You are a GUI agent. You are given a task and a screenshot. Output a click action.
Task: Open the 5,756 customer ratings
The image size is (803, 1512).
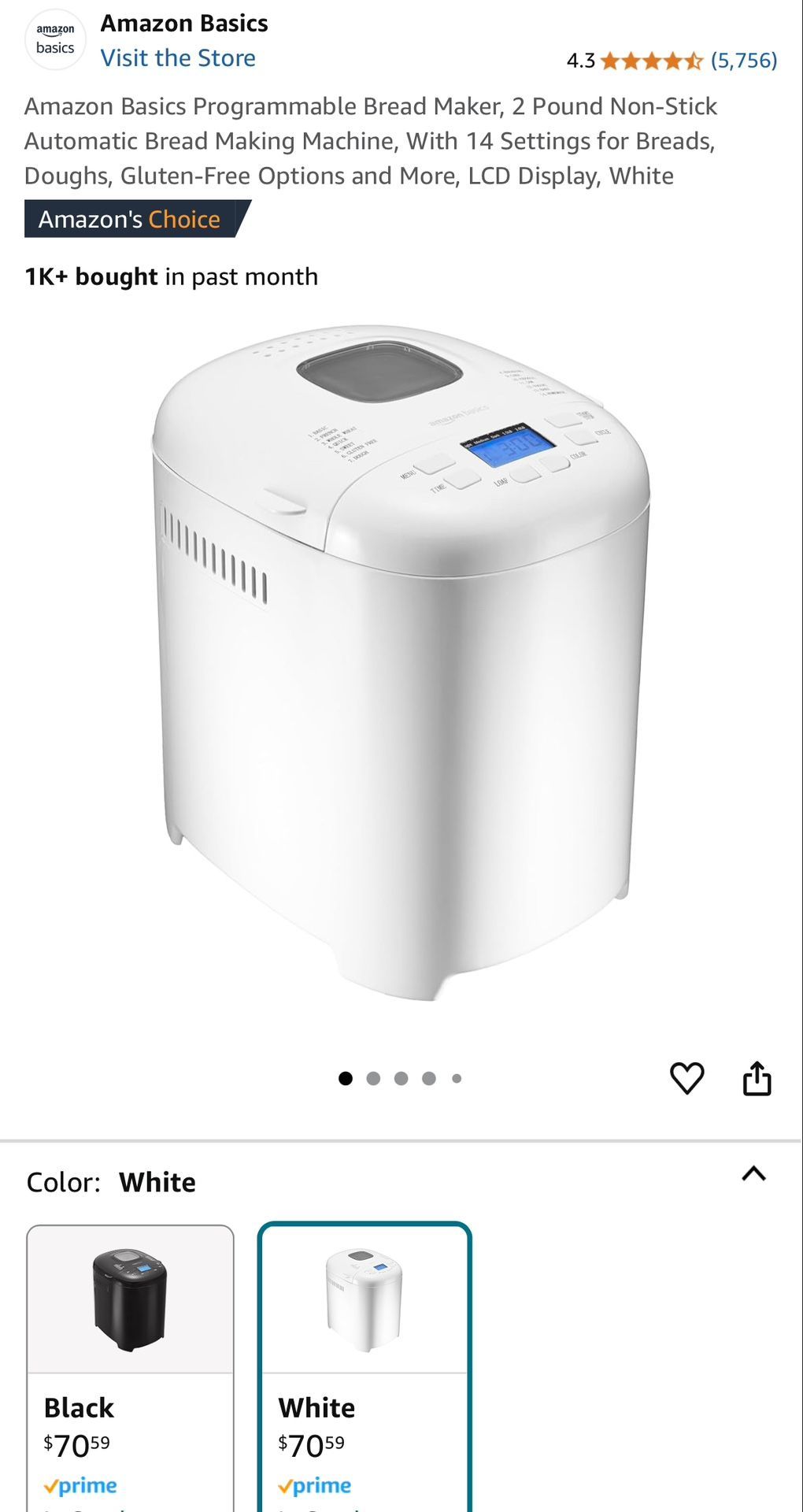(x=743, y=61)
